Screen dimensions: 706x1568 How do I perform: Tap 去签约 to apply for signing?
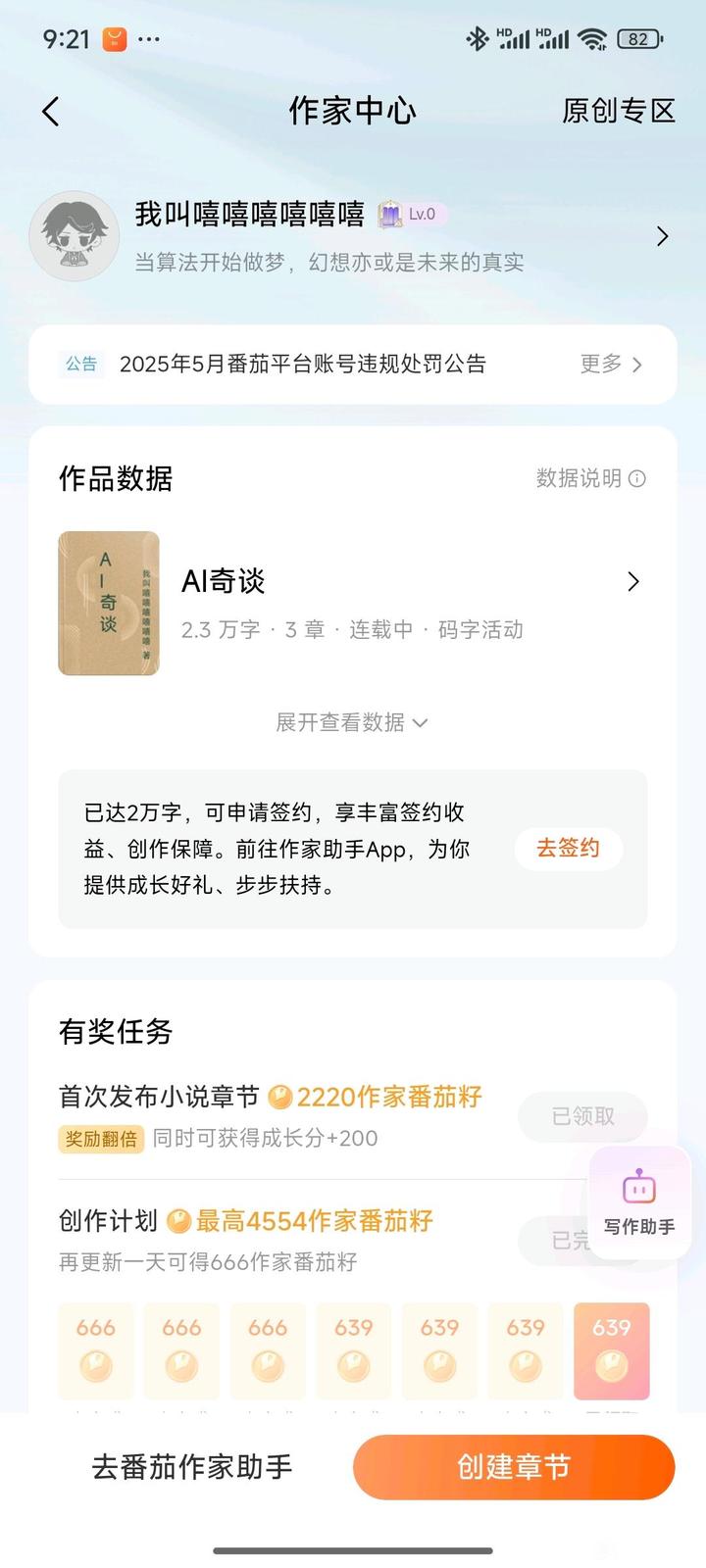tap(569, 849)
